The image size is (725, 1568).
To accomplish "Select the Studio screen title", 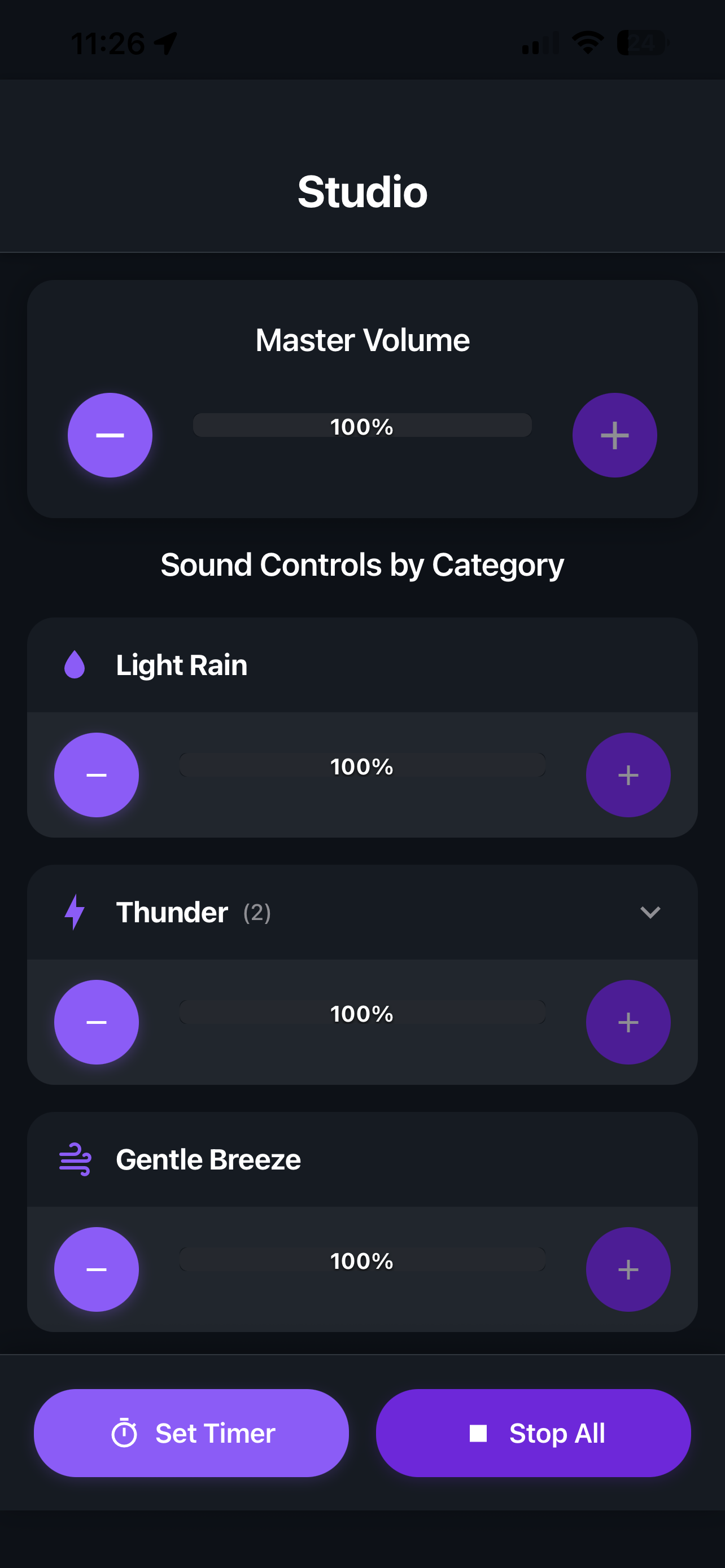I will (362, 191).
